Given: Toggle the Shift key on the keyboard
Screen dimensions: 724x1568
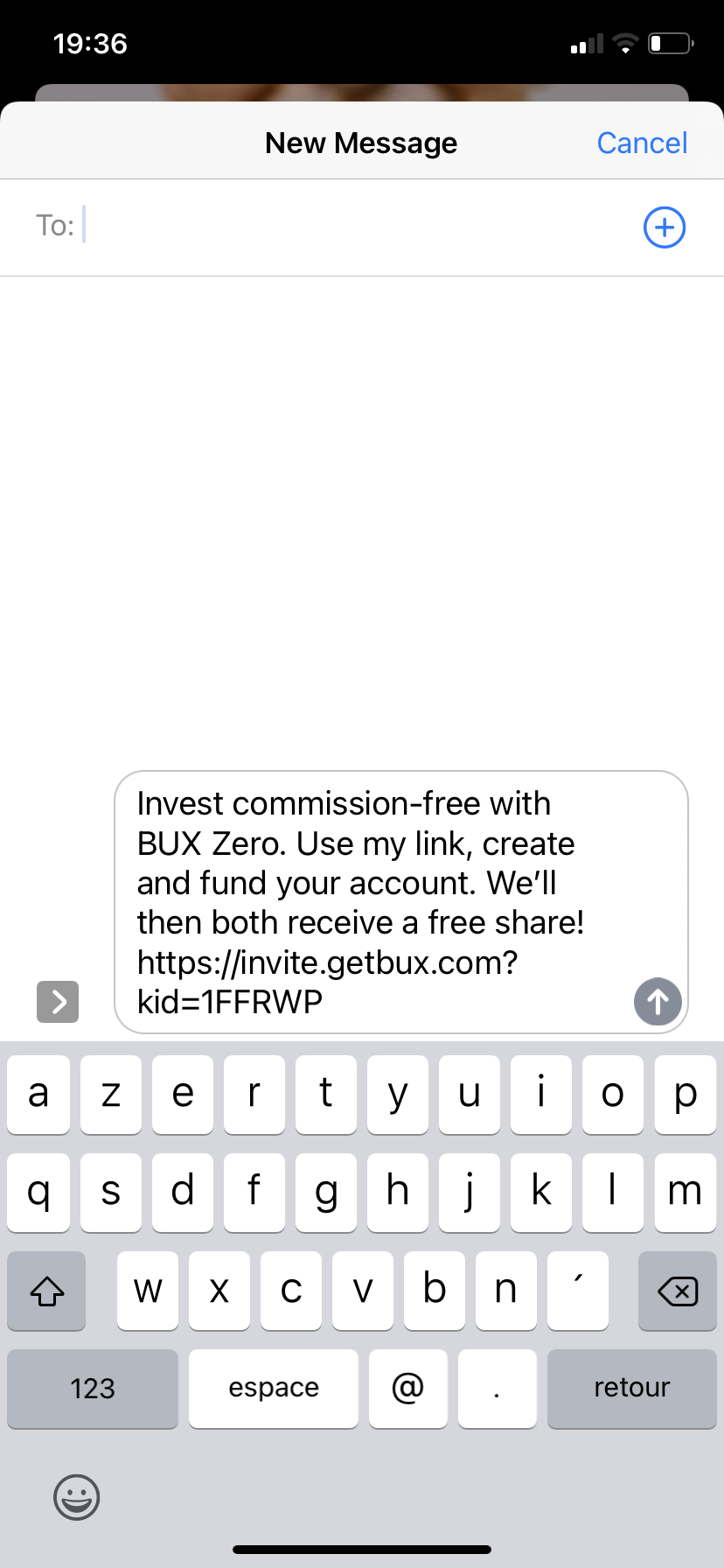Looking at the screenshot, I should tap(45, 1291).
